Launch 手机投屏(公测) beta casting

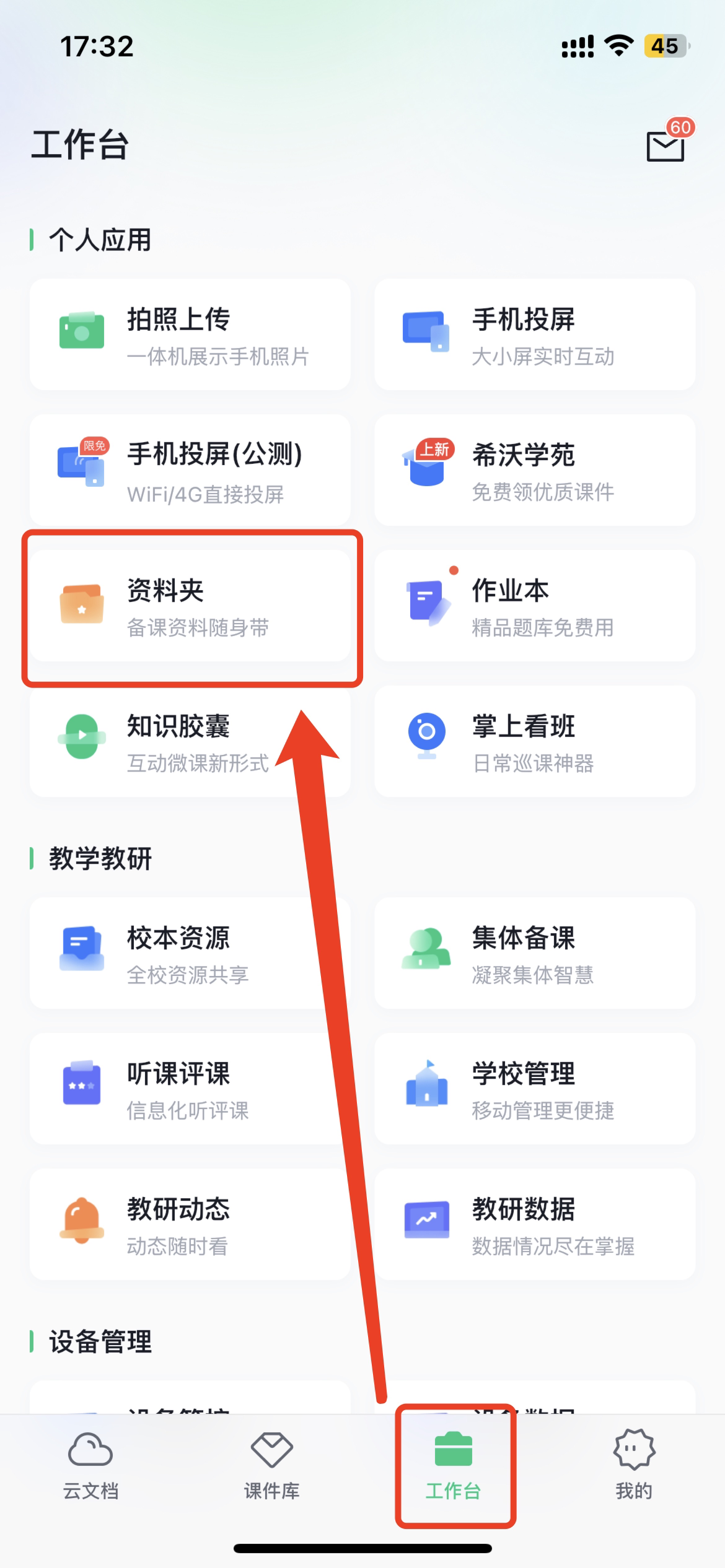pos(190,471)
